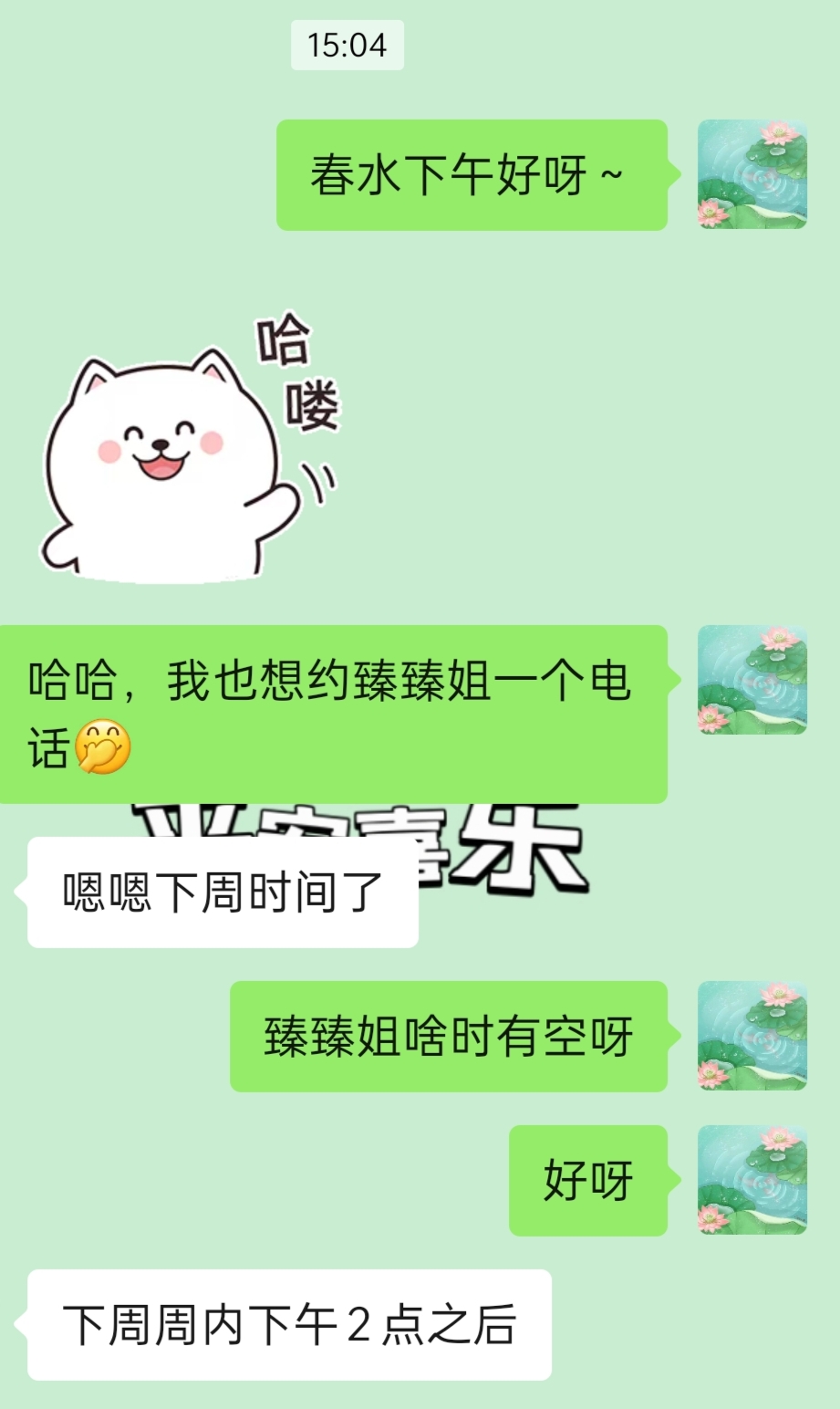This screenshot has height=1409, width=840.
Task: Tap the avatar beside "哈哈，我也想约臻臻姐一个电话"
Action: (752, 680)
